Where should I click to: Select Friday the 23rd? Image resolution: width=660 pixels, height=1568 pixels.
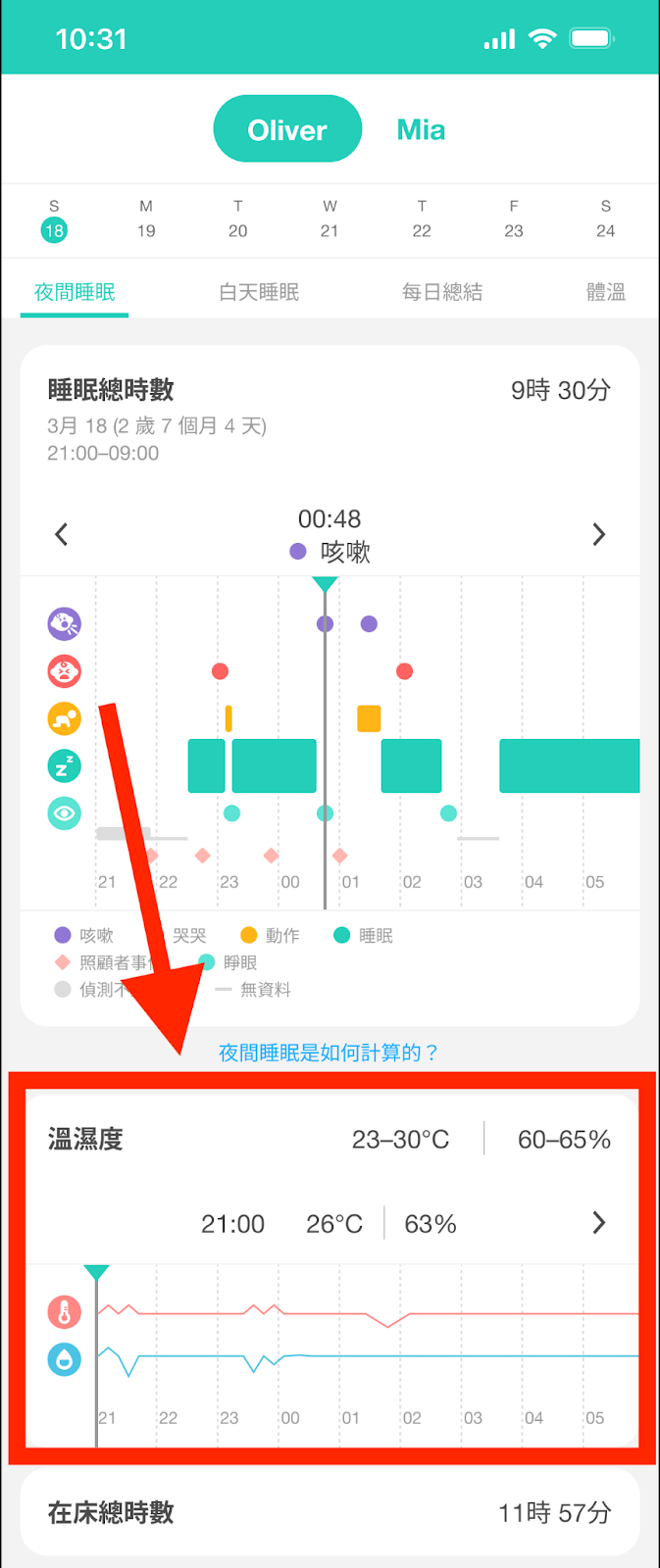514,220
